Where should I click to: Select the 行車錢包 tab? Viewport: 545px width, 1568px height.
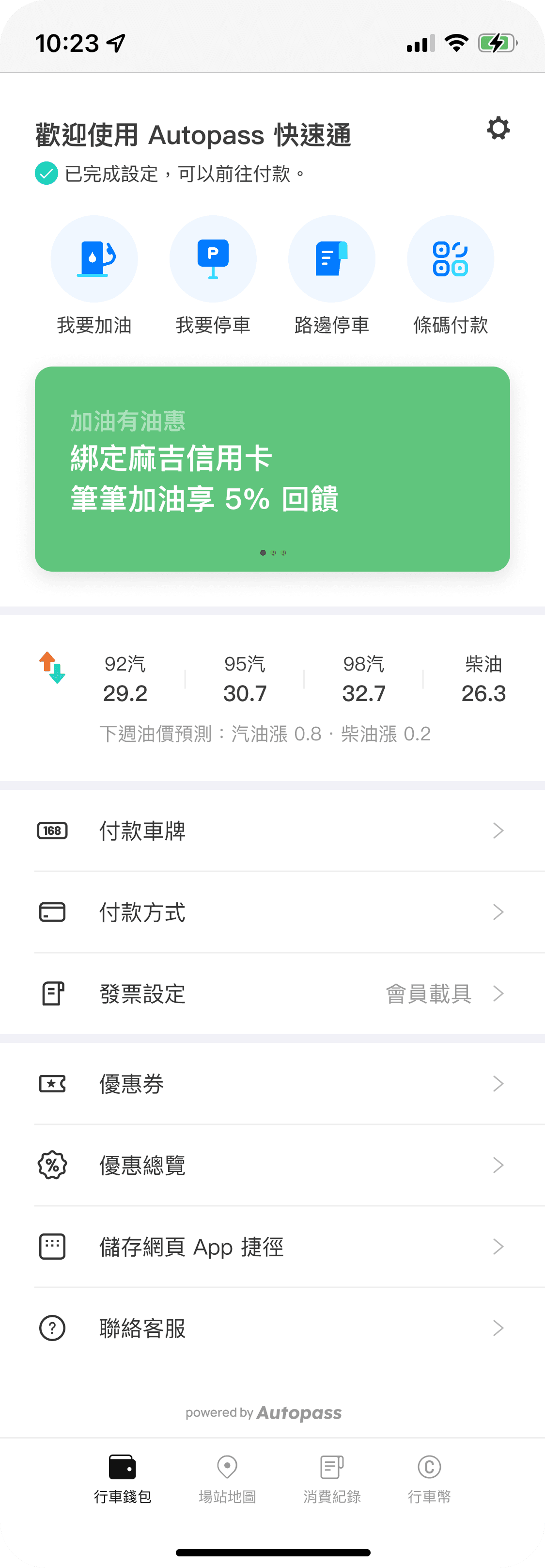pos(122,1478)
